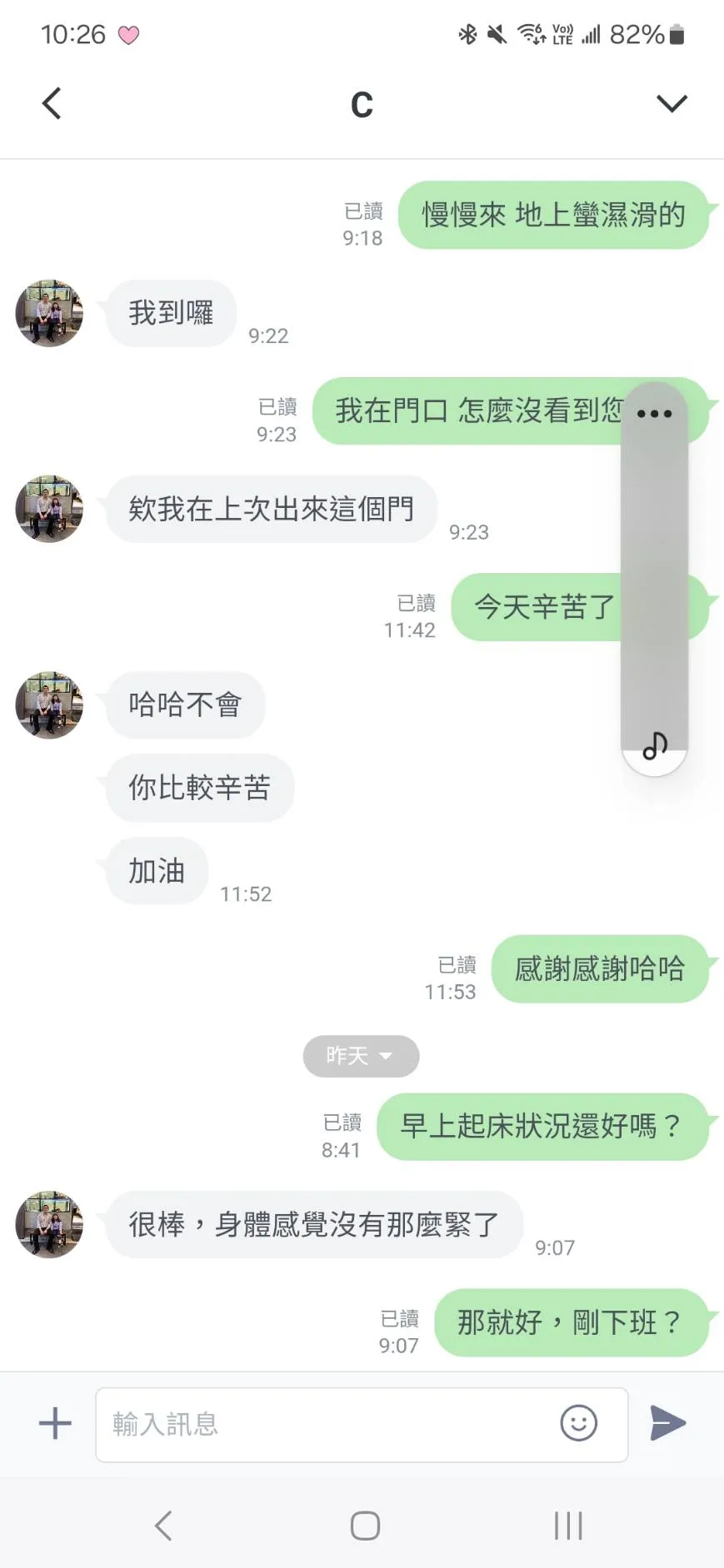Open the emoji sticker picker
724x1568 pixels.
tap(579, 1423)
